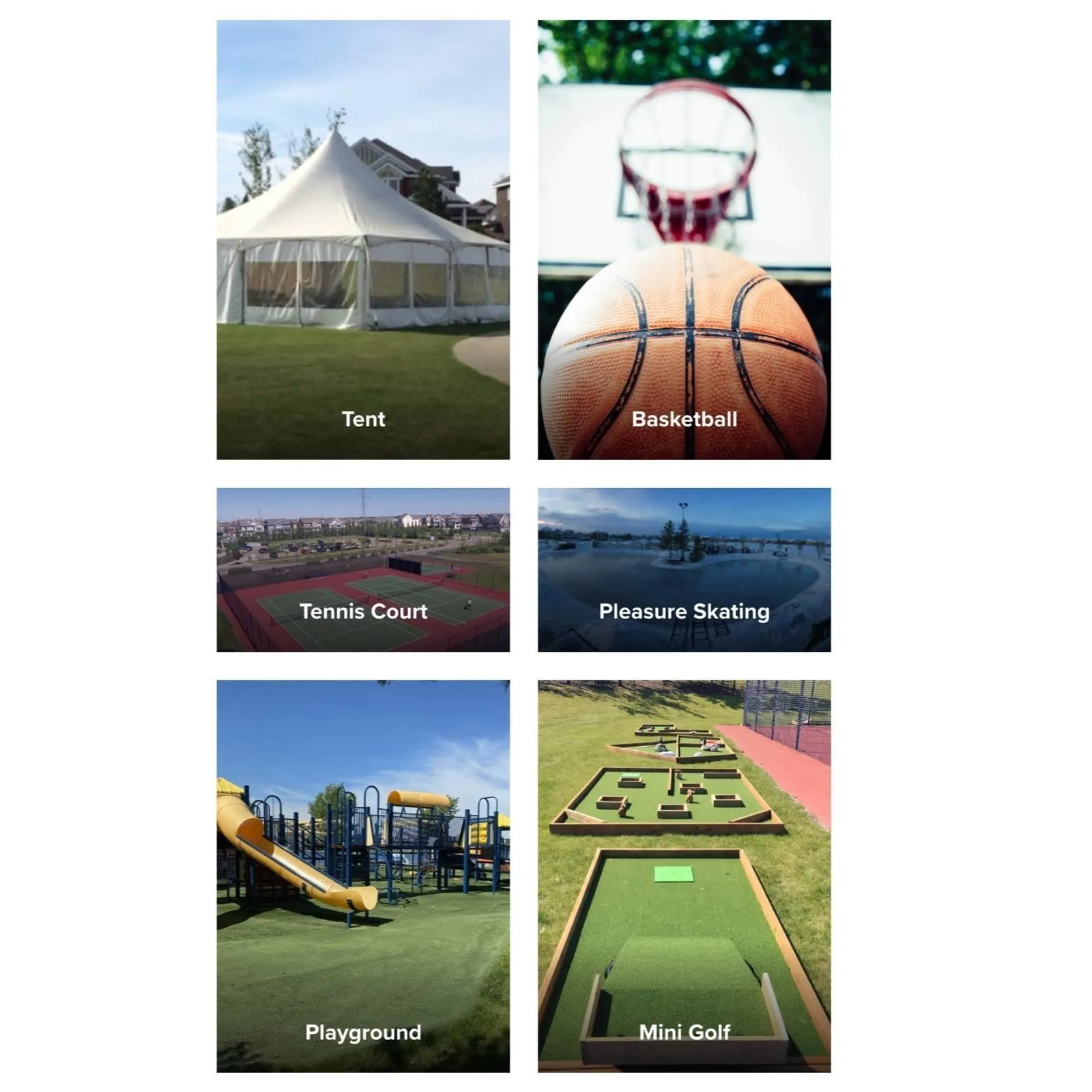The image size is (1092, 1092).
Task: Open the Pleasure Skating tile
Action: coord(684,570)
